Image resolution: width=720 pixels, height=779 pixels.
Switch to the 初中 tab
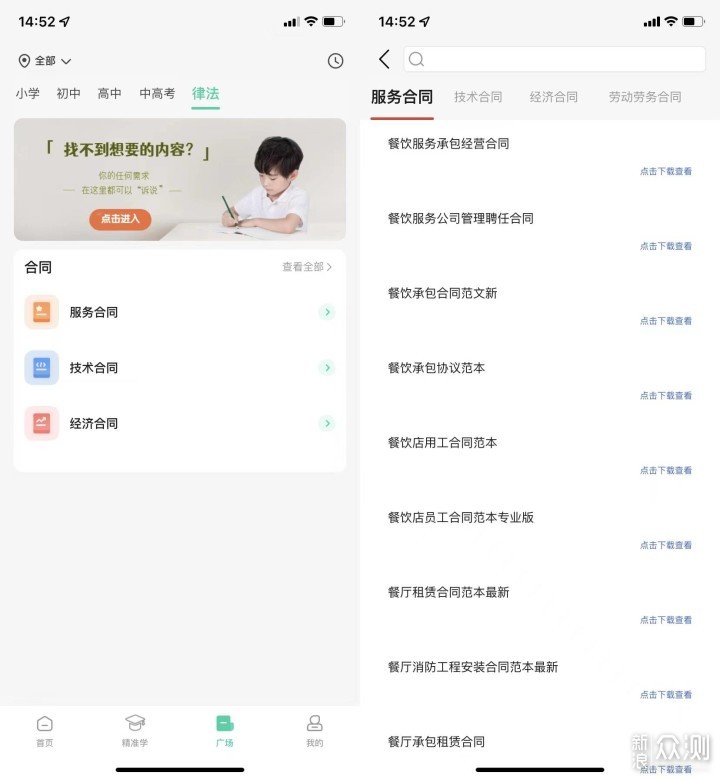(x=69, y=93)
